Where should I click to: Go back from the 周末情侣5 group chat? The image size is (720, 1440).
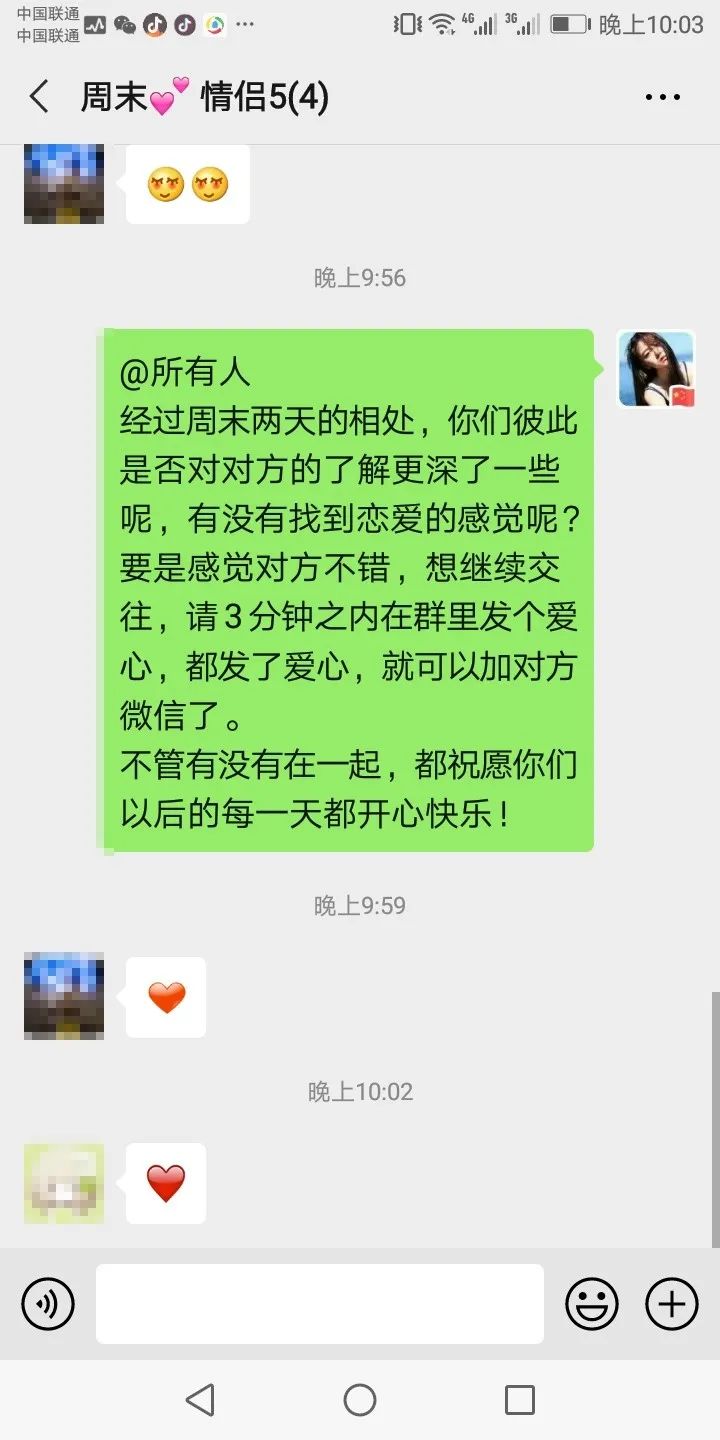(39, 97)
